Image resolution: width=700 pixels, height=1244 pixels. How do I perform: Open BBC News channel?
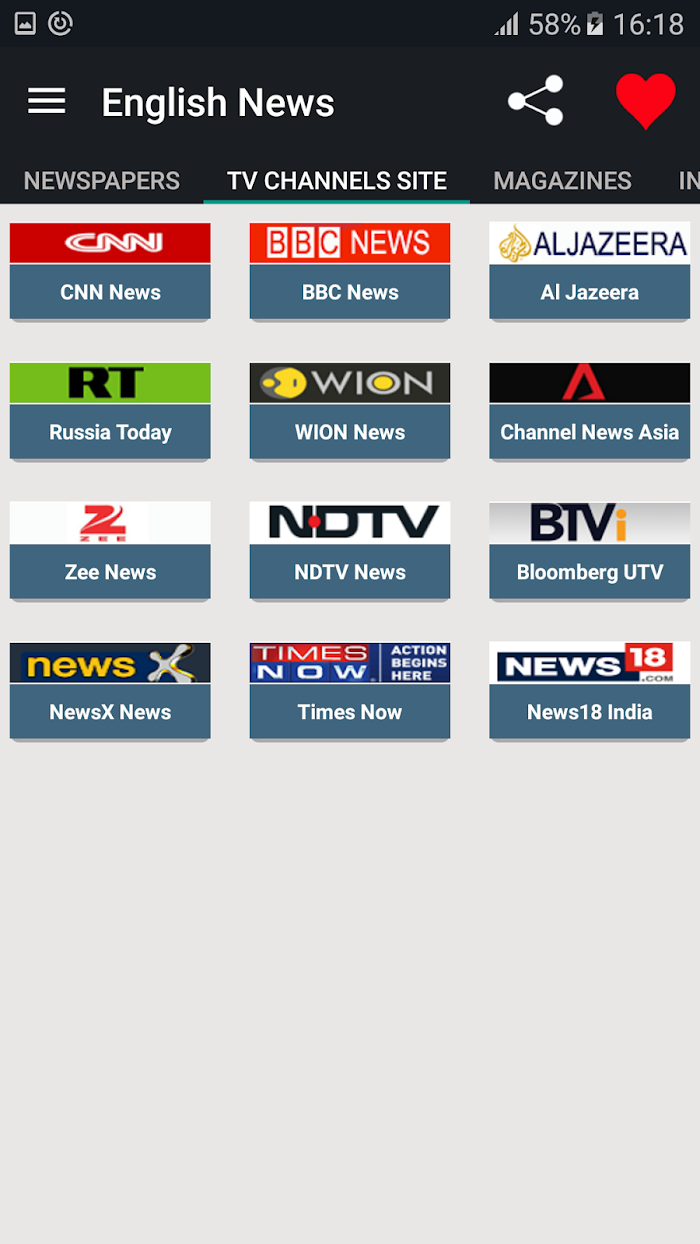click(350, 271)
